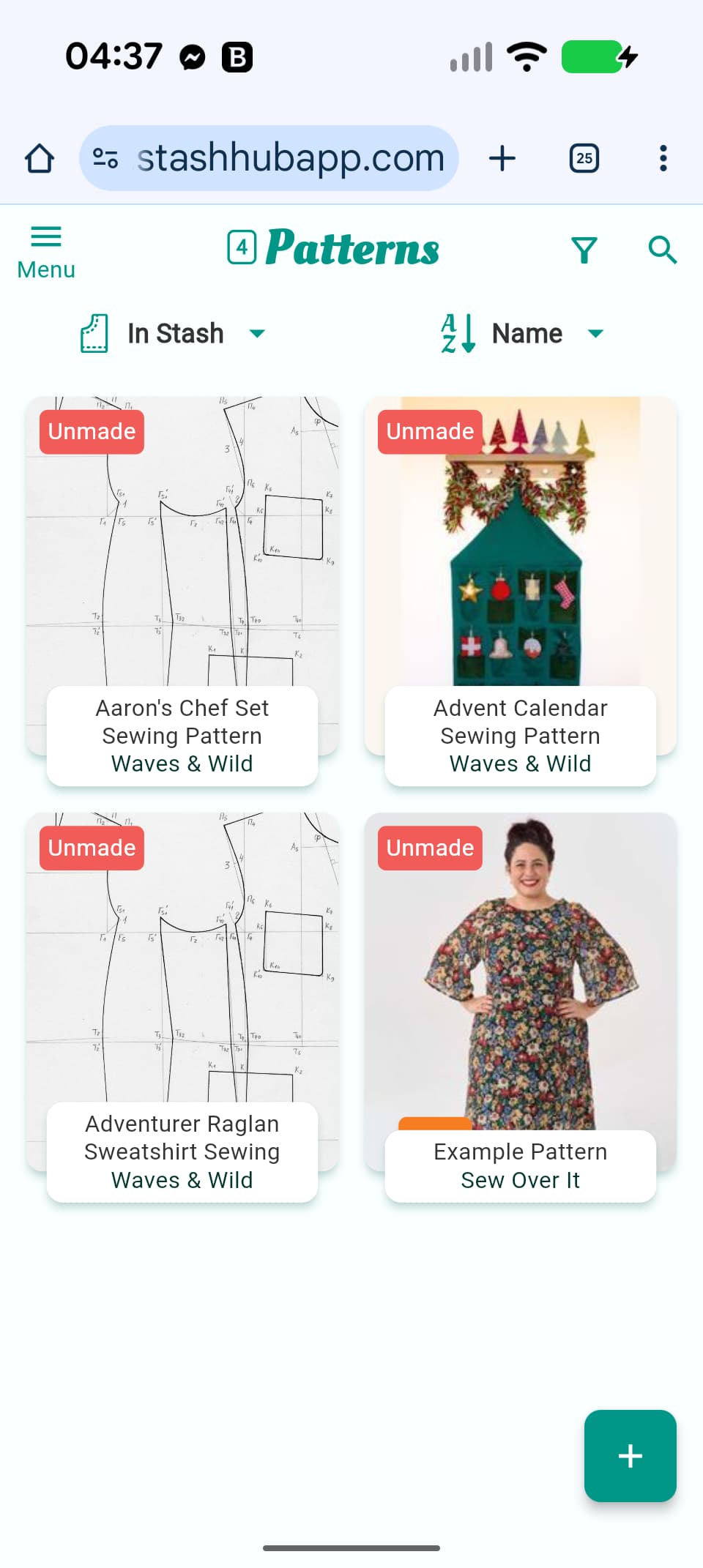Expand the In Stash dropdown
This screenshot has width=703, height=1568.
coord(174,334)
